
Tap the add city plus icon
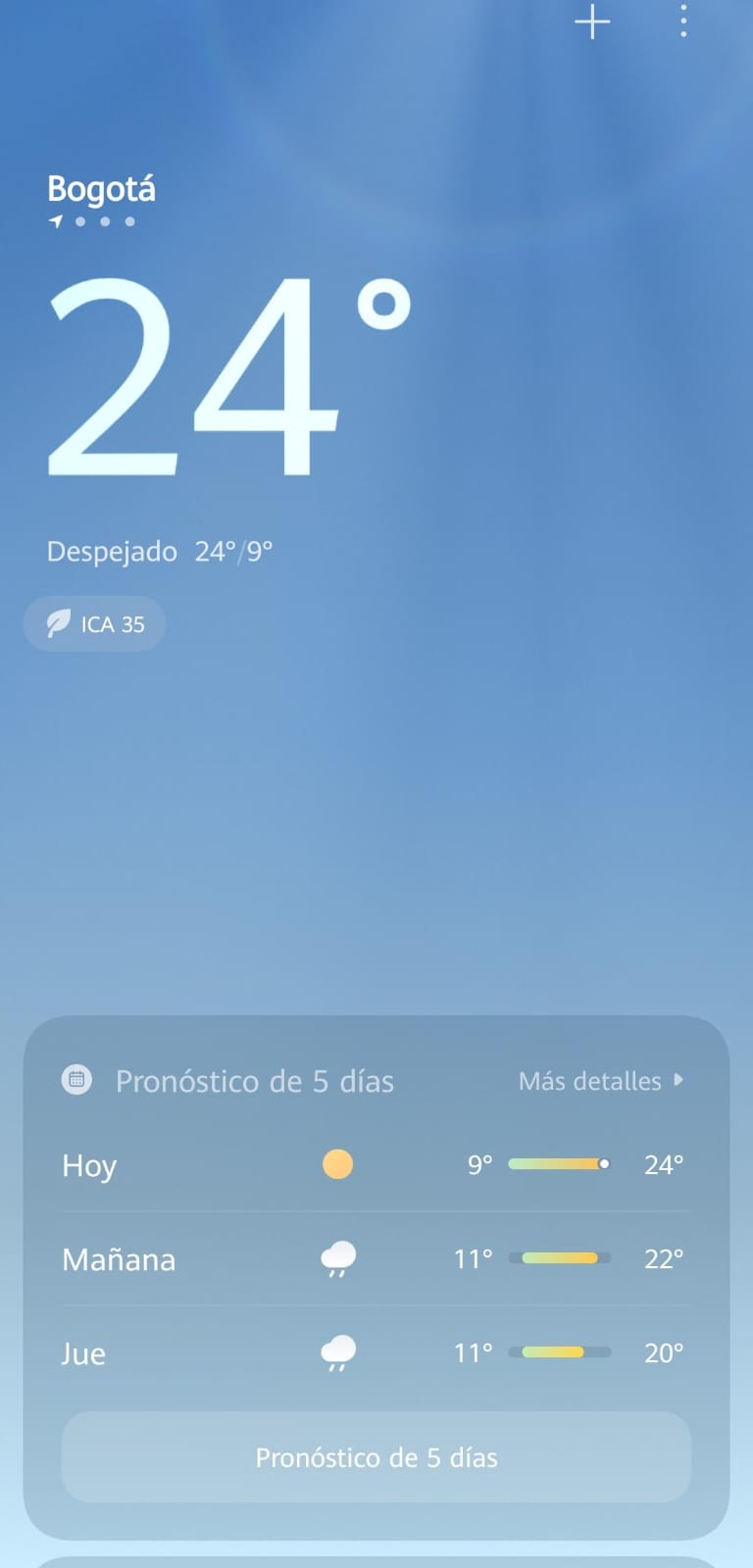pos(591,22)
